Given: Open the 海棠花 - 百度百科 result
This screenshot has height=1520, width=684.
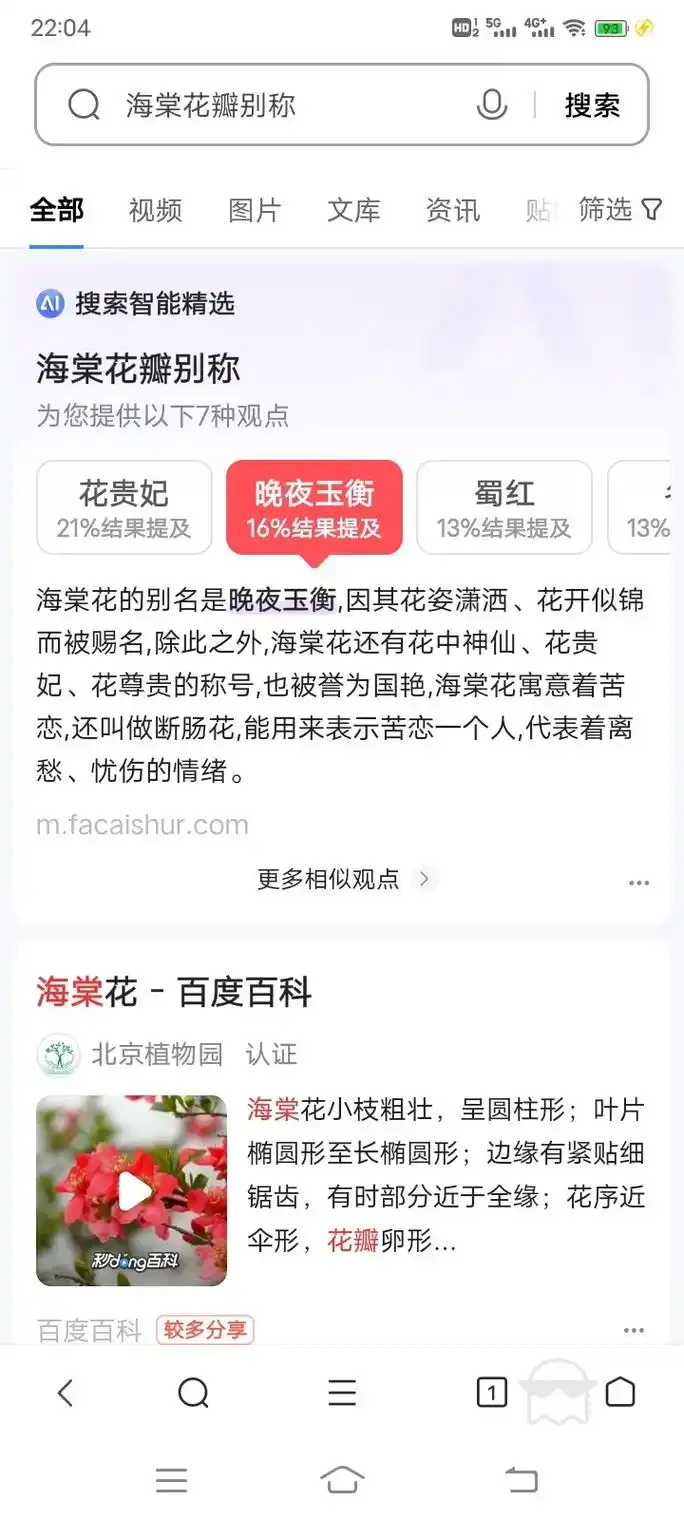Looking at the screenshot, I should point(174,992).
